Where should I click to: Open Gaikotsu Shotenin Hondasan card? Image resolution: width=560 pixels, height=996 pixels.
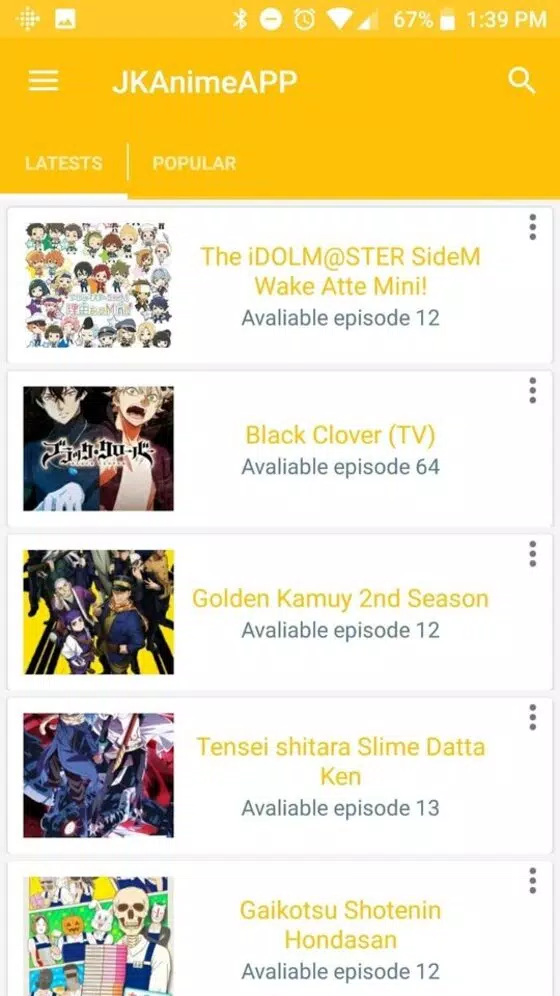pos(280,929)
